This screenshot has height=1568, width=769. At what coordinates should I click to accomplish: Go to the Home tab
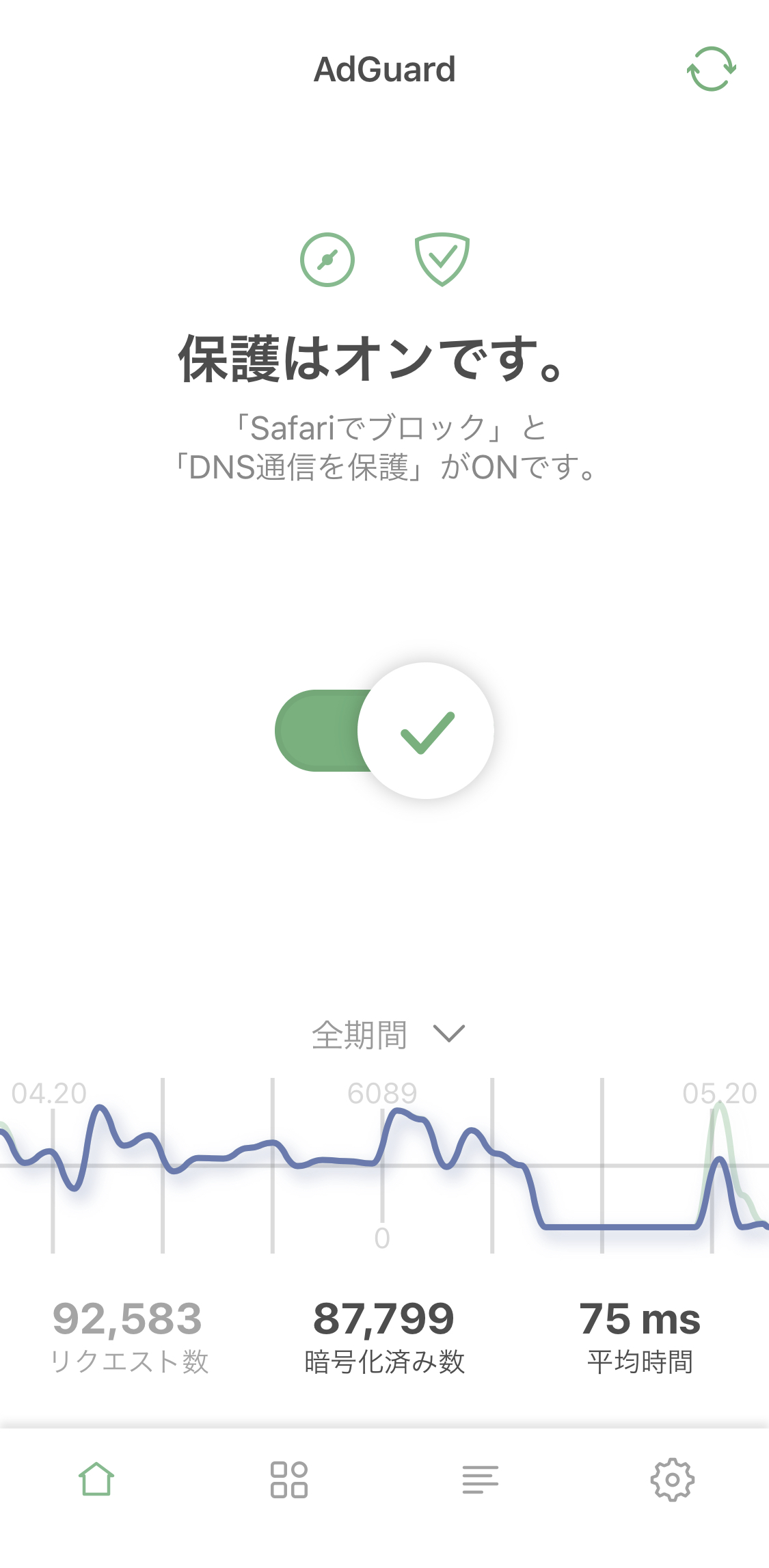tap(96, 1480)
